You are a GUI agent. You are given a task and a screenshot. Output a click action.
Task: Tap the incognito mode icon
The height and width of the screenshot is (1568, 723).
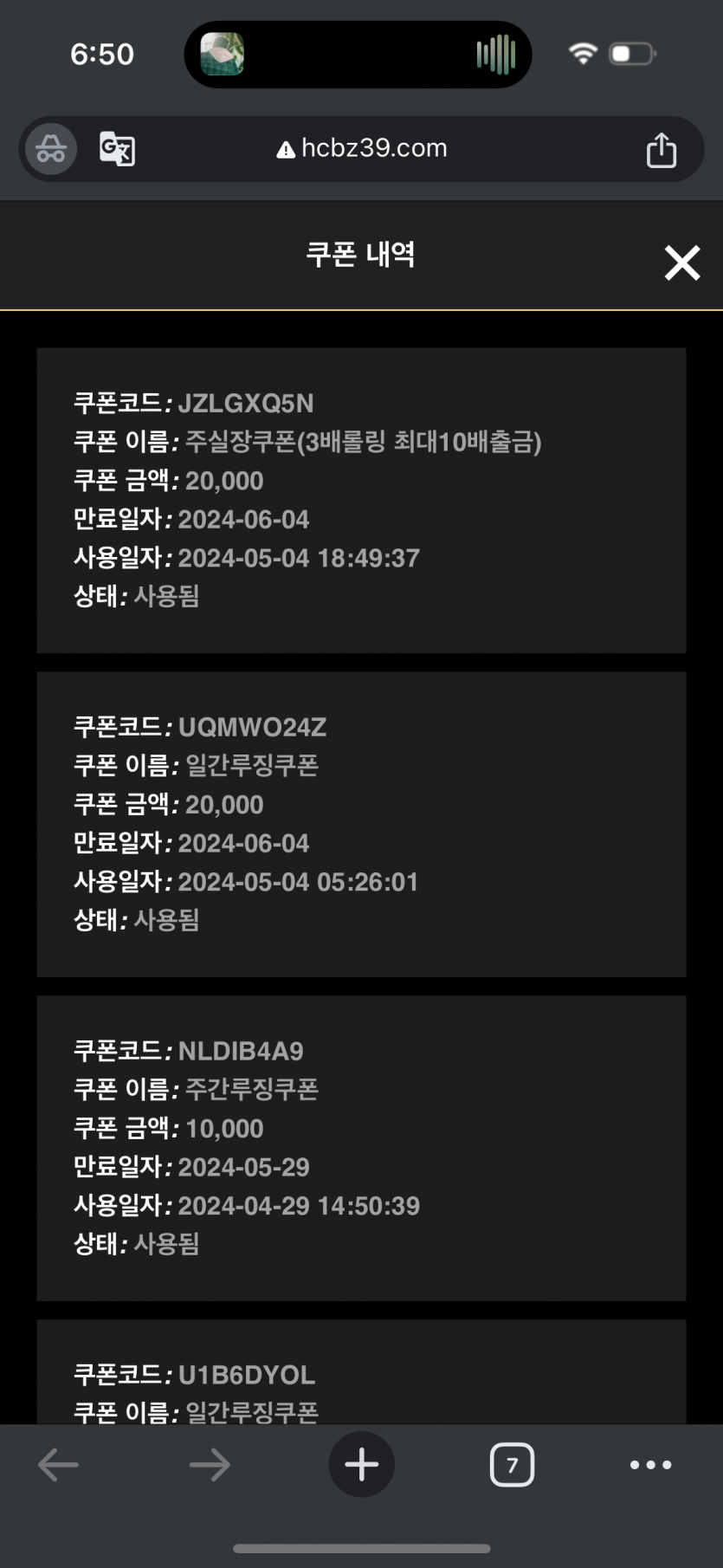click(51, 149)
